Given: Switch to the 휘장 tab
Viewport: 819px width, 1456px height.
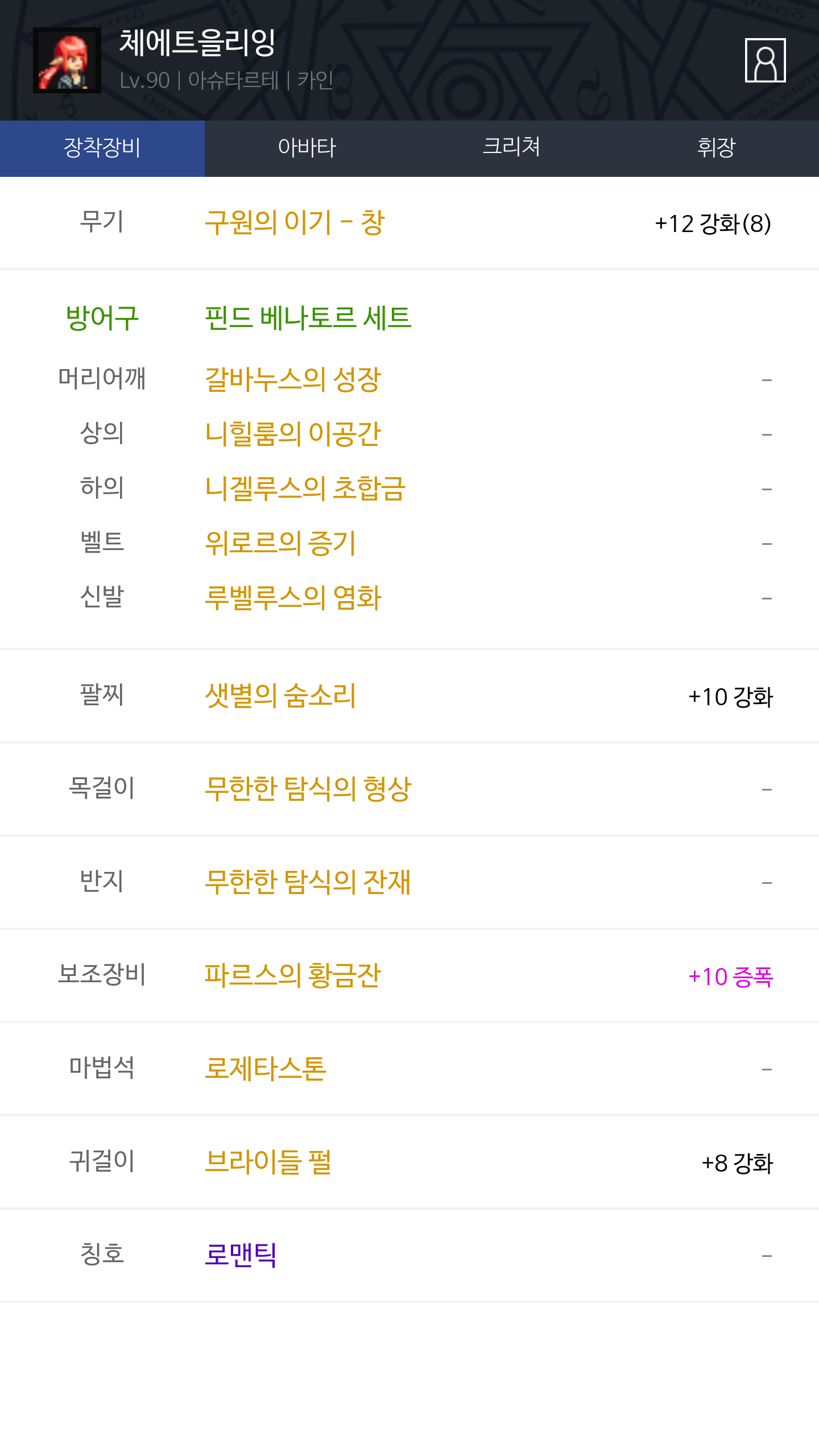Looking at the screenshot, I should [717, 148].
